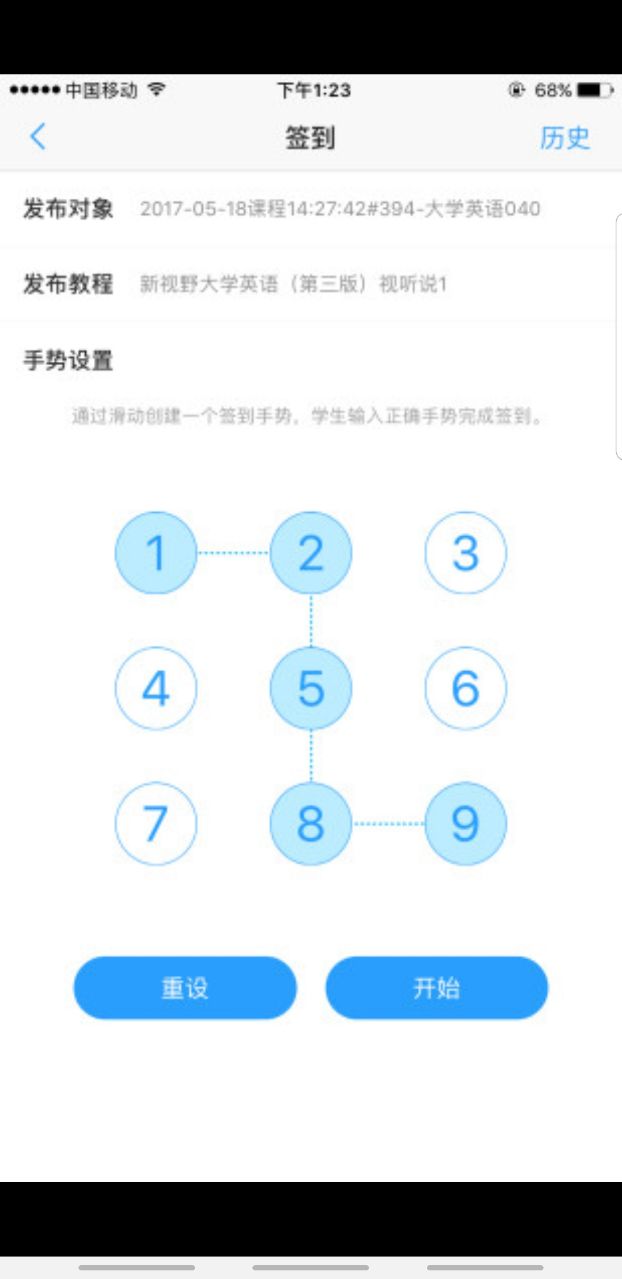Select gesture node 8
Viewport: 622px width, 1279px height.
[311, 824]
